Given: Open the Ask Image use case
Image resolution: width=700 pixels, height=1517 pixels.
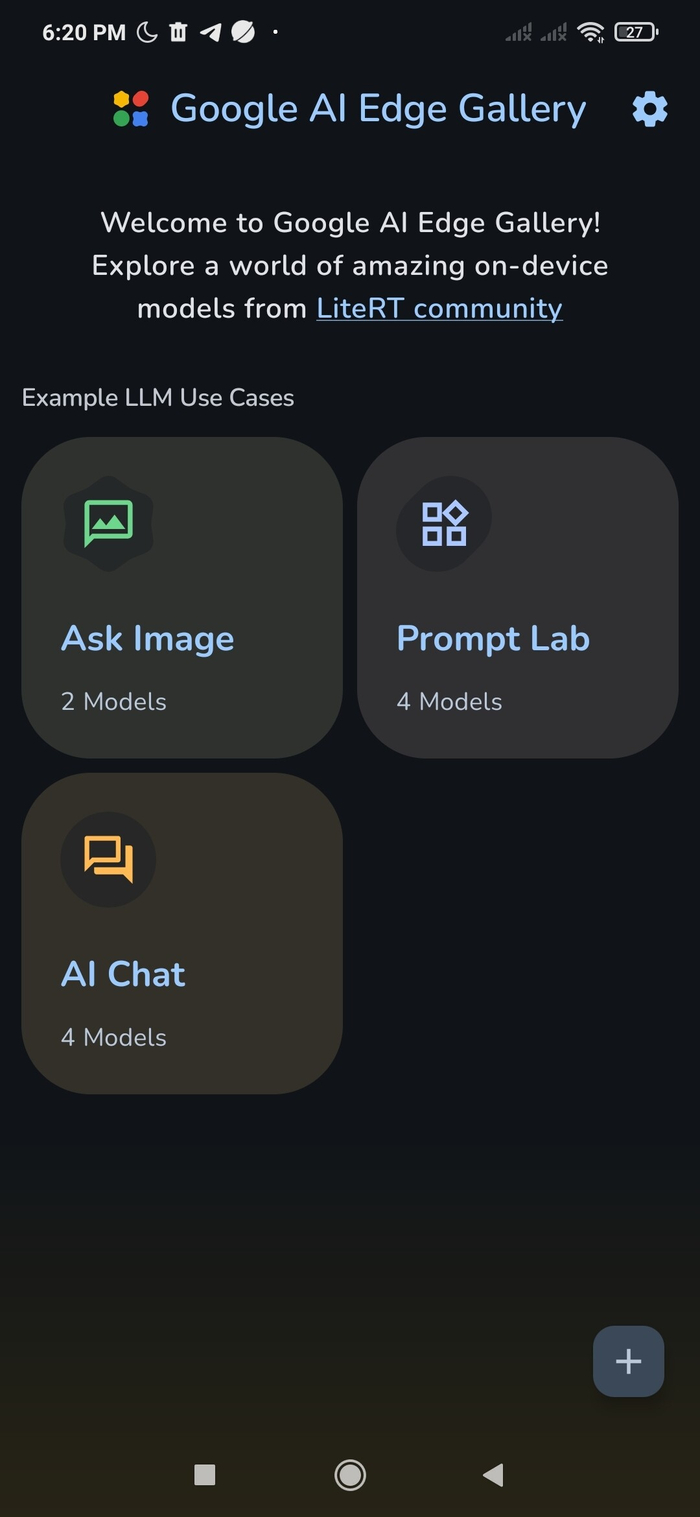Looking at the screenshot, I should click(182, 597).
